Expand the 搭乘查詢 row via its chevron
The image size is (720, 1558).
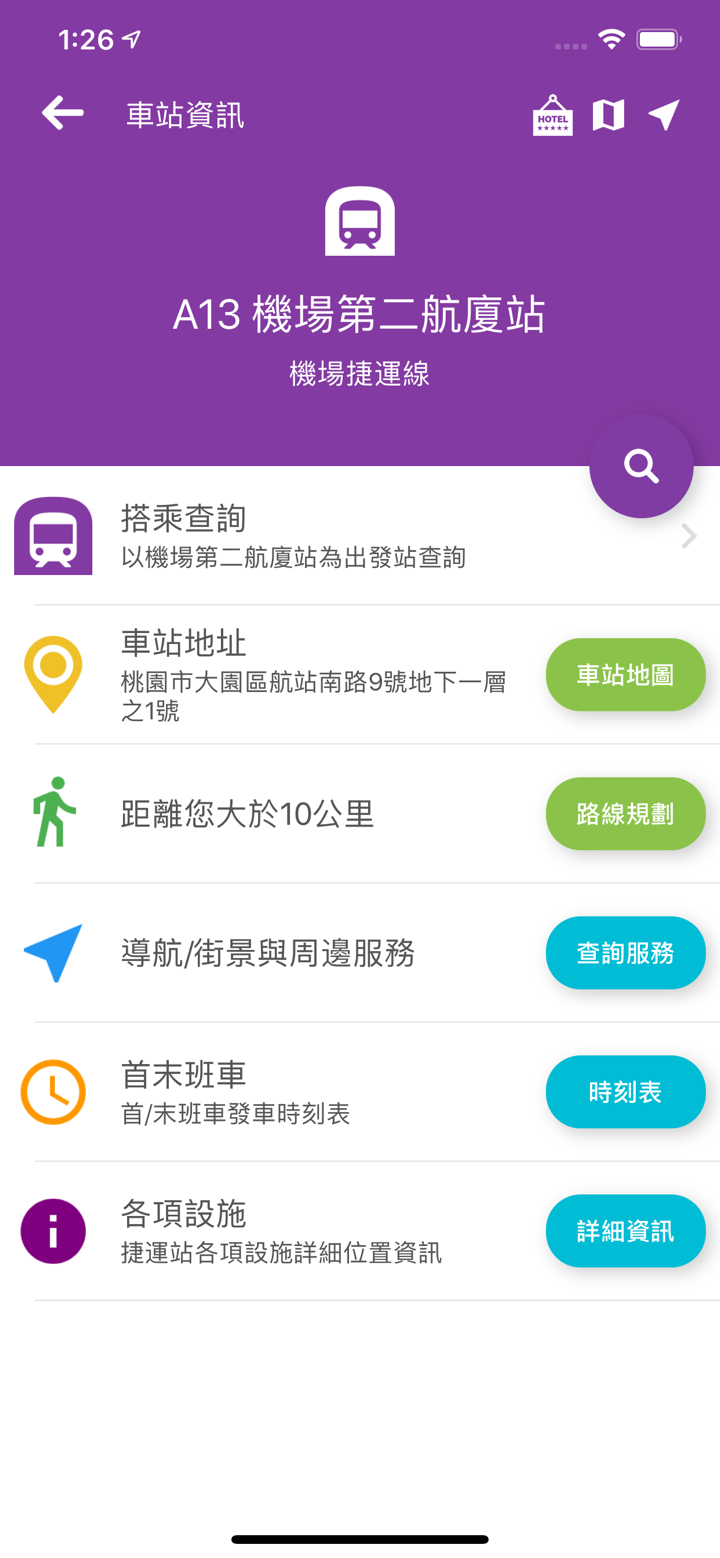687,535
